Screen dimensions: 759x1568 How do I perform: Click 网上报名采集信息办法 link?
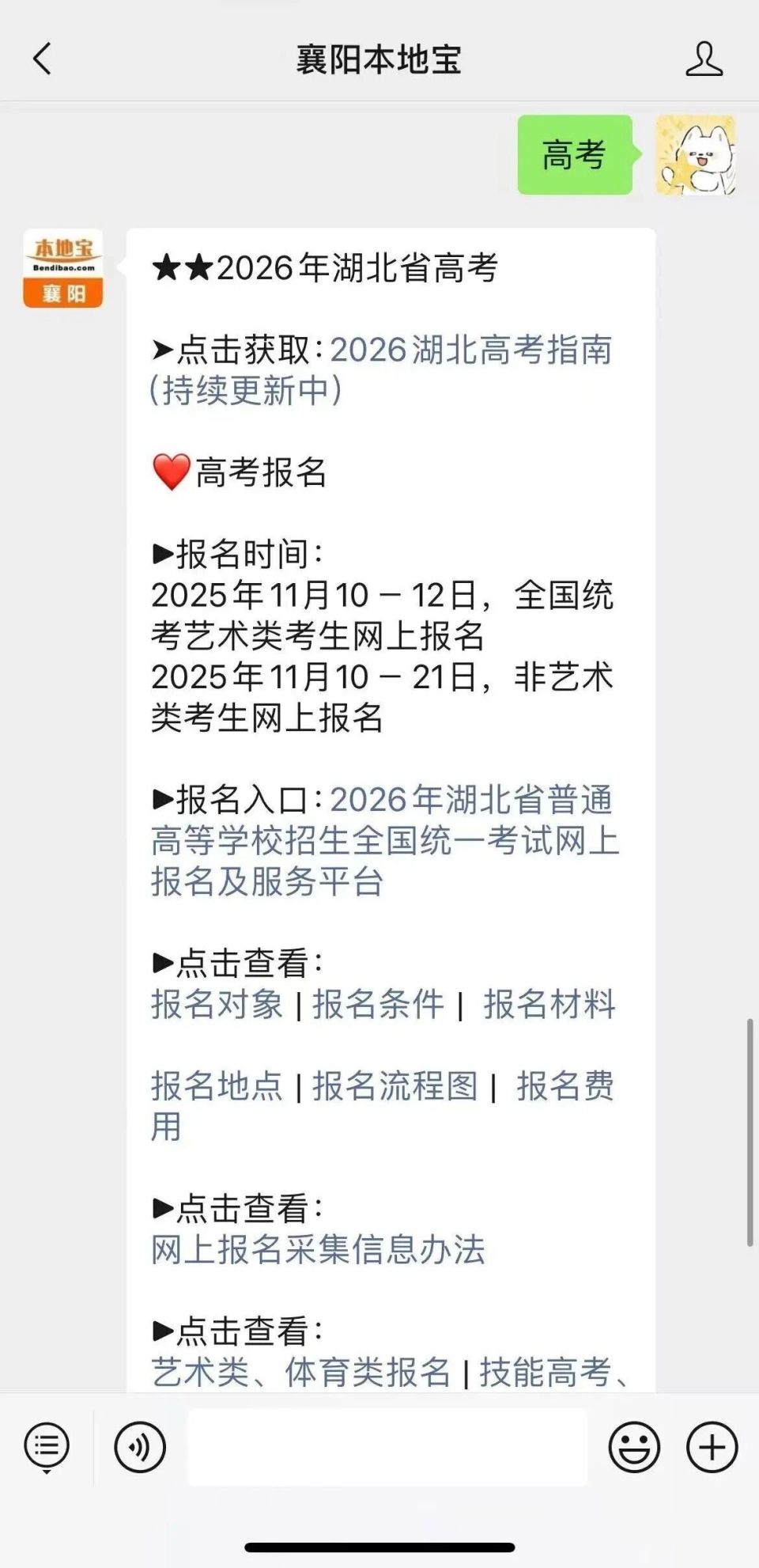pos(319,1252)
